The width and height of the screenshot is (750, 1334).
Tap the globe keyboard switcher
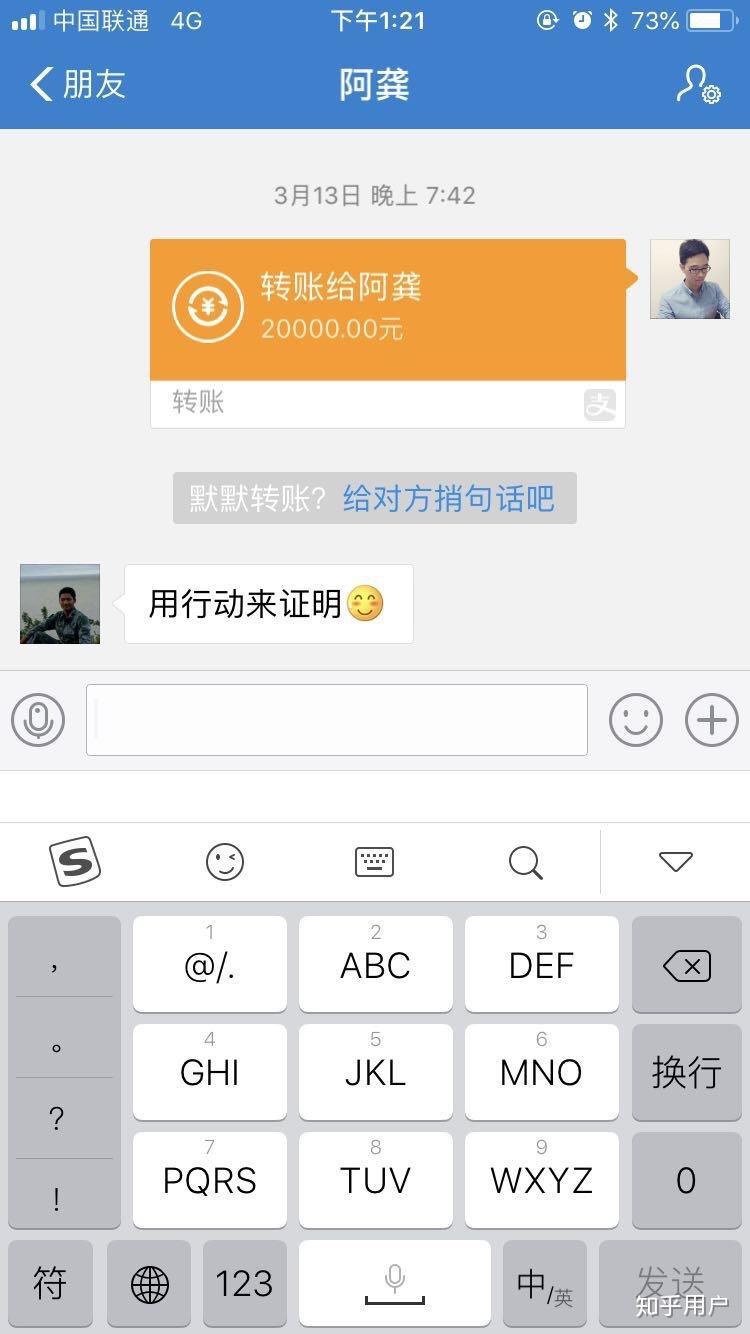[149, 1284]
